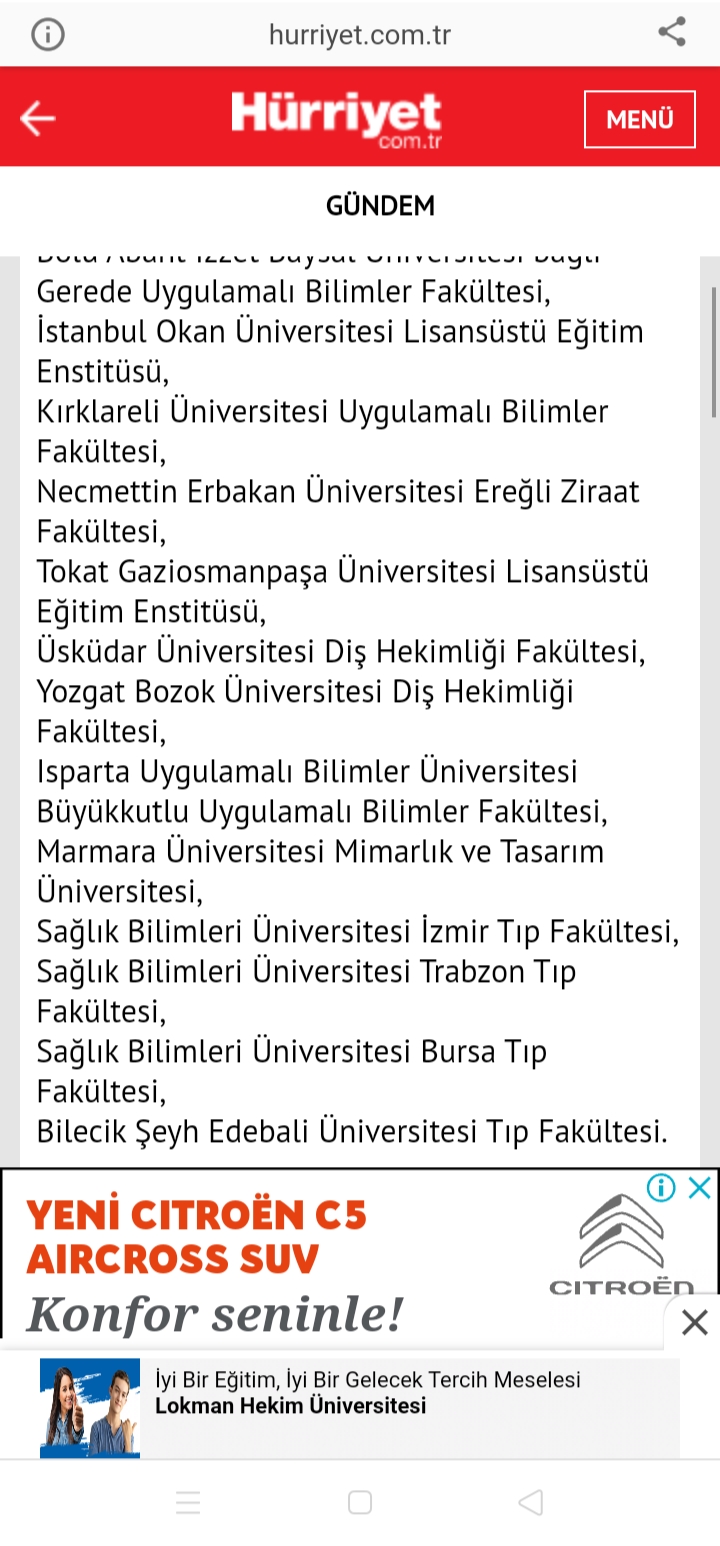Dismiss the bottom overlay with X

[694, 1322]
